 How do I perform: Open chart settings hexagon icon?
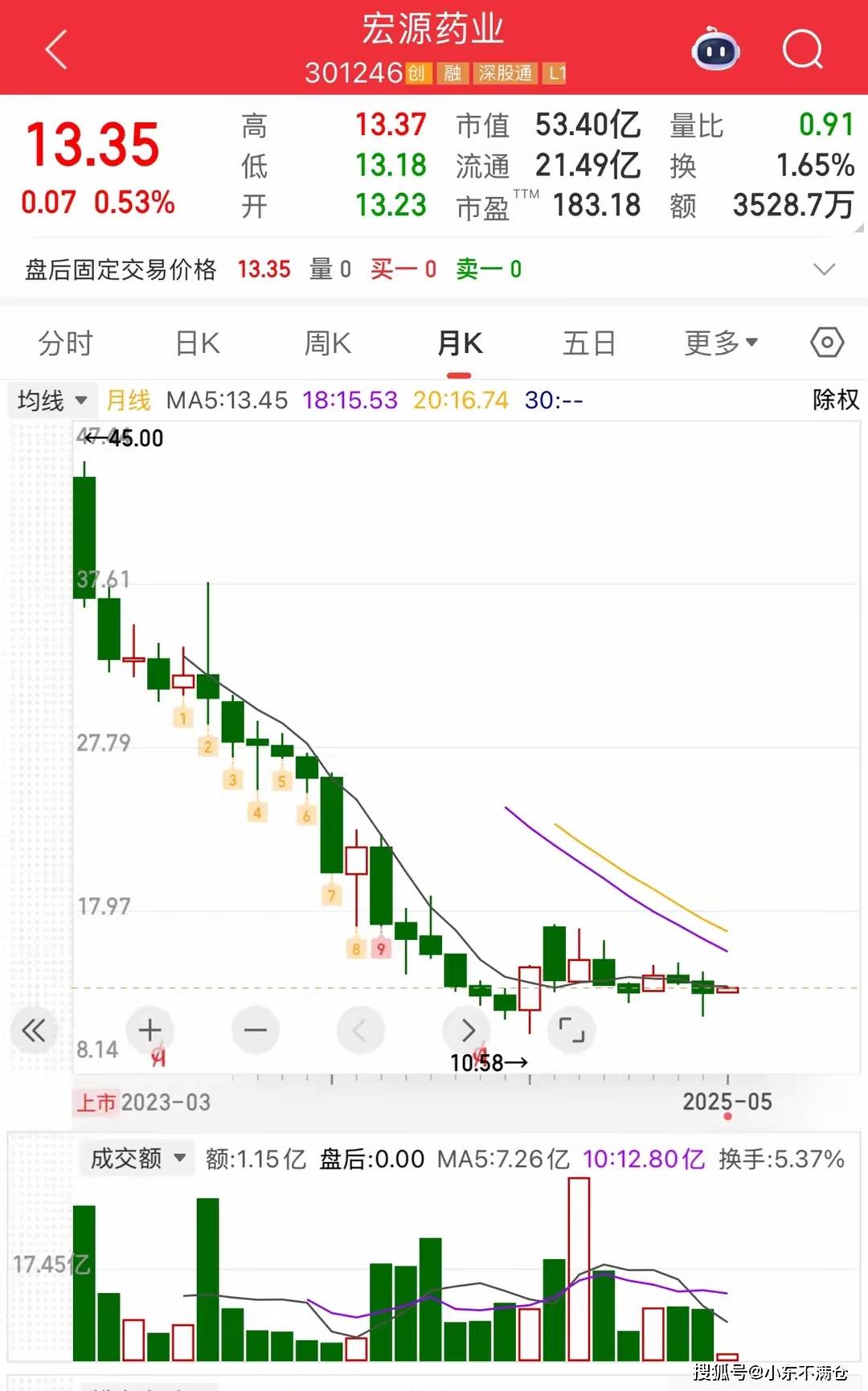click(827, 343)
